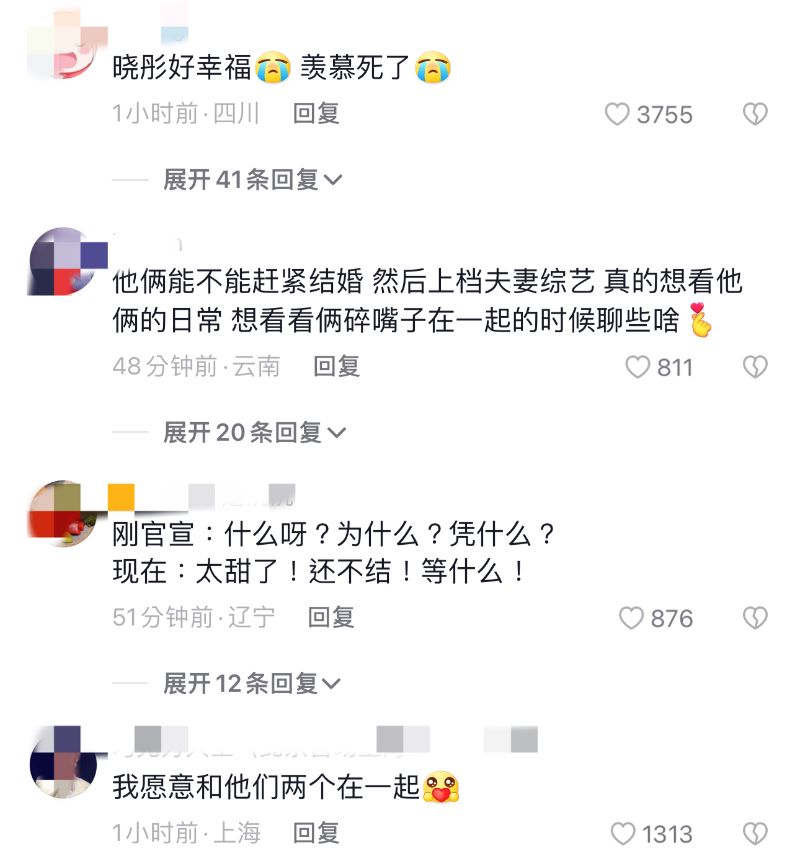Dislike the comment from 云南
Screen dimensions: 800x861
click(x=755, y=367)
